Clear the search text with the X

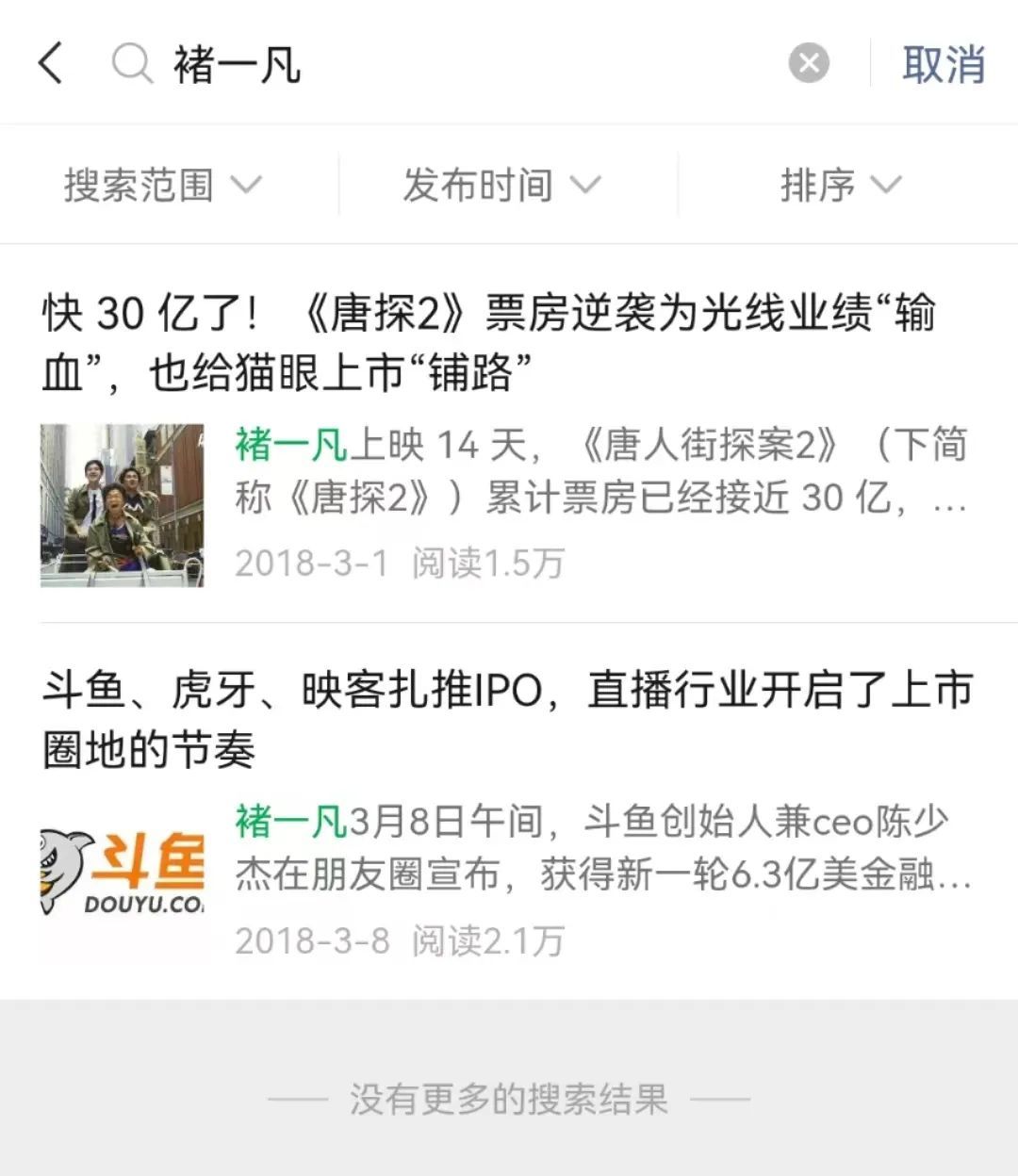pyautogui.click(x=809, y=64)
